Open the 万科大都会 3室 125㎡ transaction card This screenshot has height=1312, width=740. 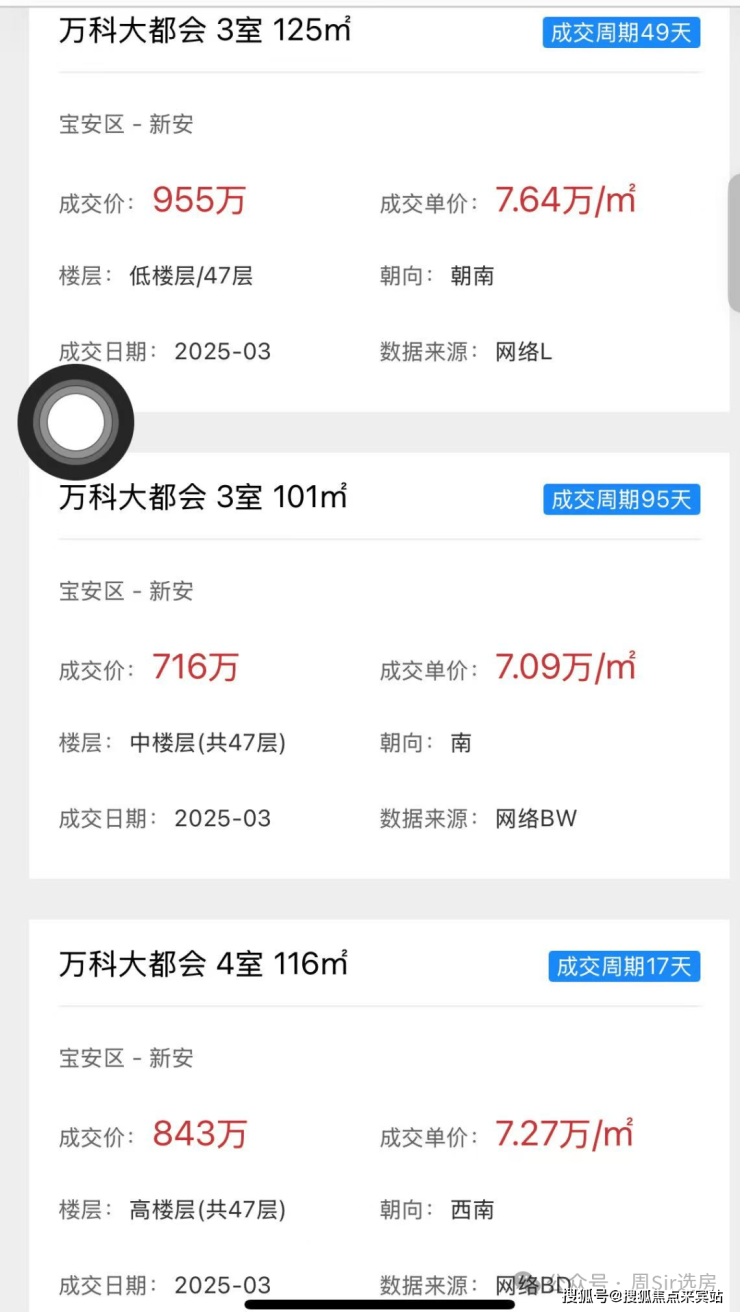(x=204, y=32)
